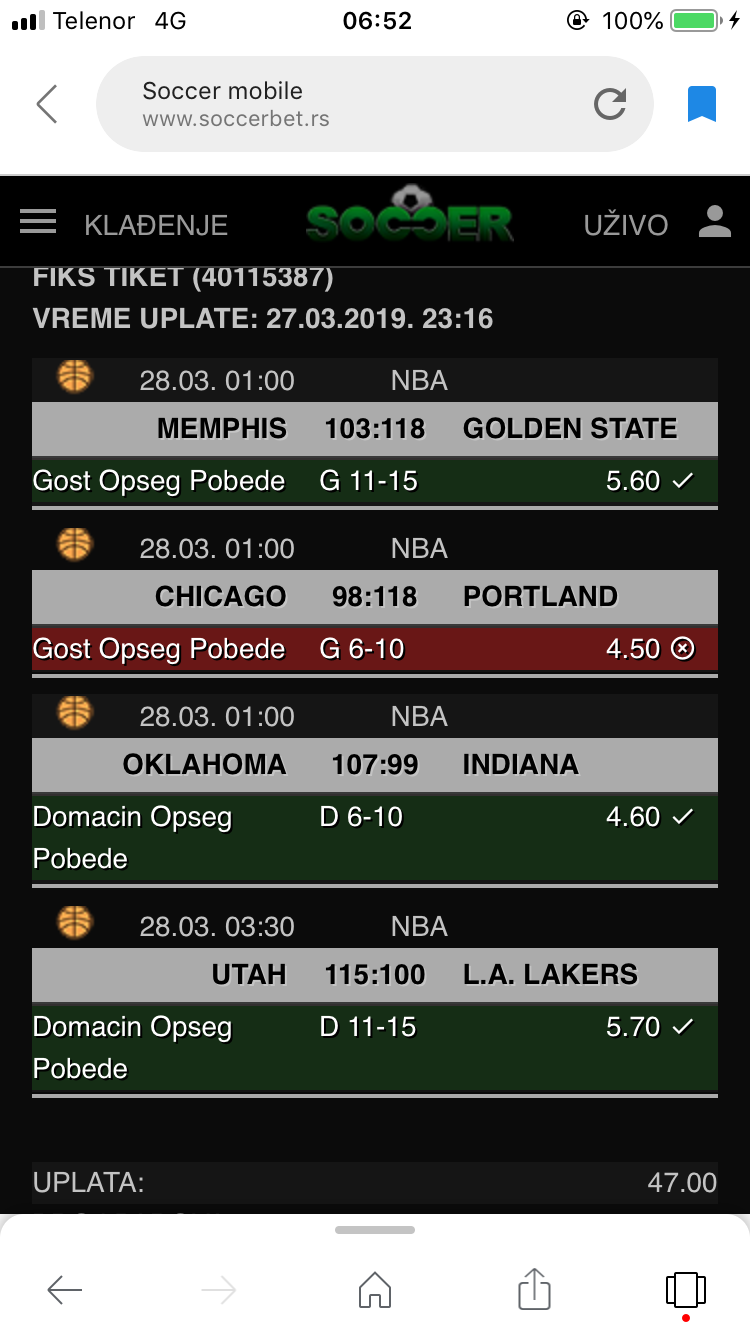The width and height of the screenshot is (750, 1334).
Task: Reload the Soccer mobile page
Action: click(609, 104)
